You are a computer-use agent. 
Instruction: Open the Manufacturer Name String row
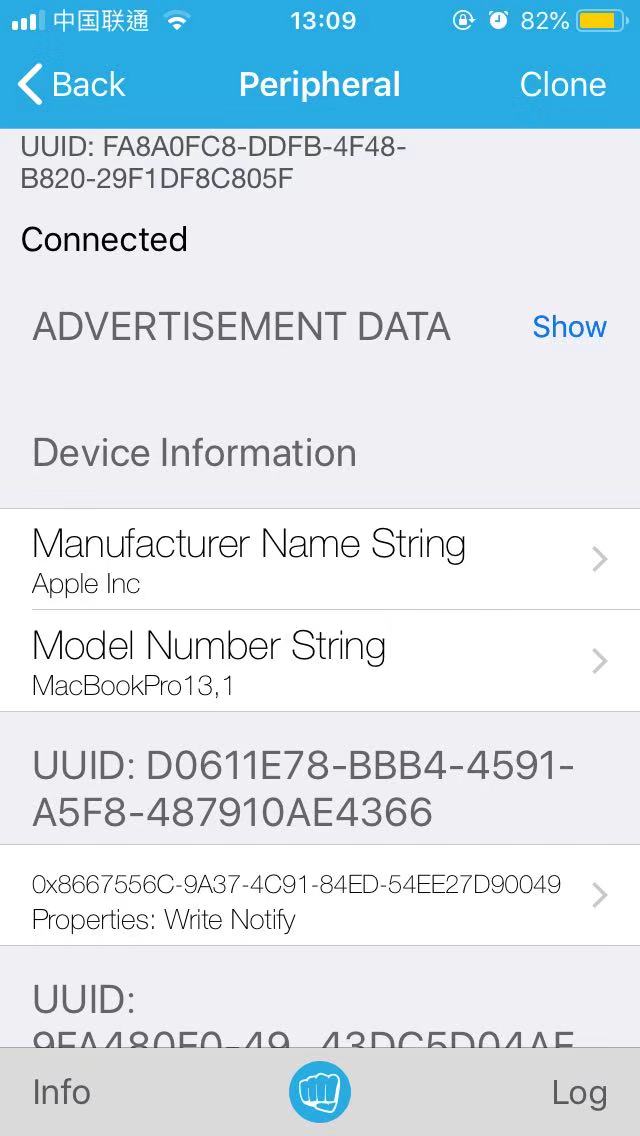click(x=320, y=559)
